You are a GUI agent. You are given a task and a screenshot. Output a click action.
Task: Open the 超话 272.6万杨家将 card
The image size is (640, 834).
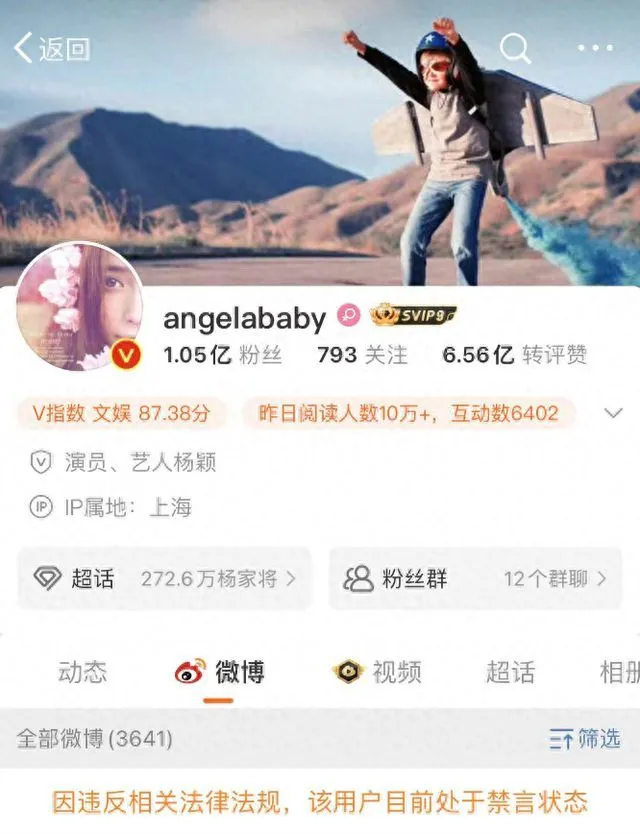(x=164, y=578)
